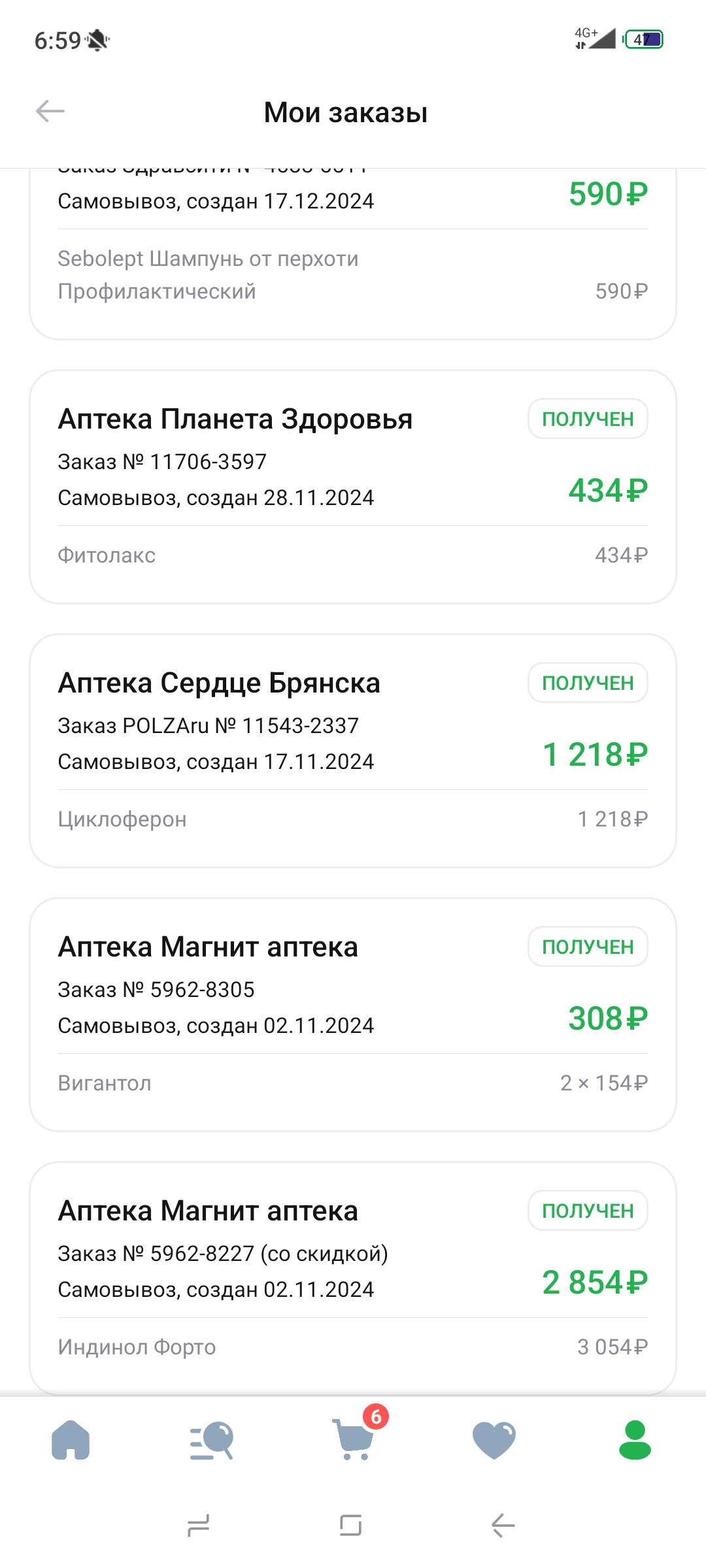Open the profile tab
Screen dimensions: 706x1568
(635, 1440)
